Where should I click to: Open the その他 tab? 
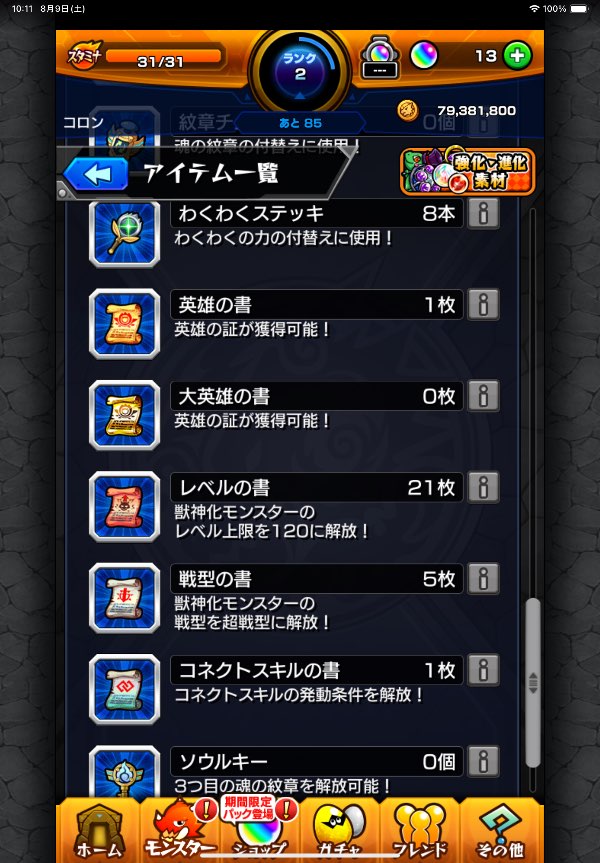tap(501, 832)
